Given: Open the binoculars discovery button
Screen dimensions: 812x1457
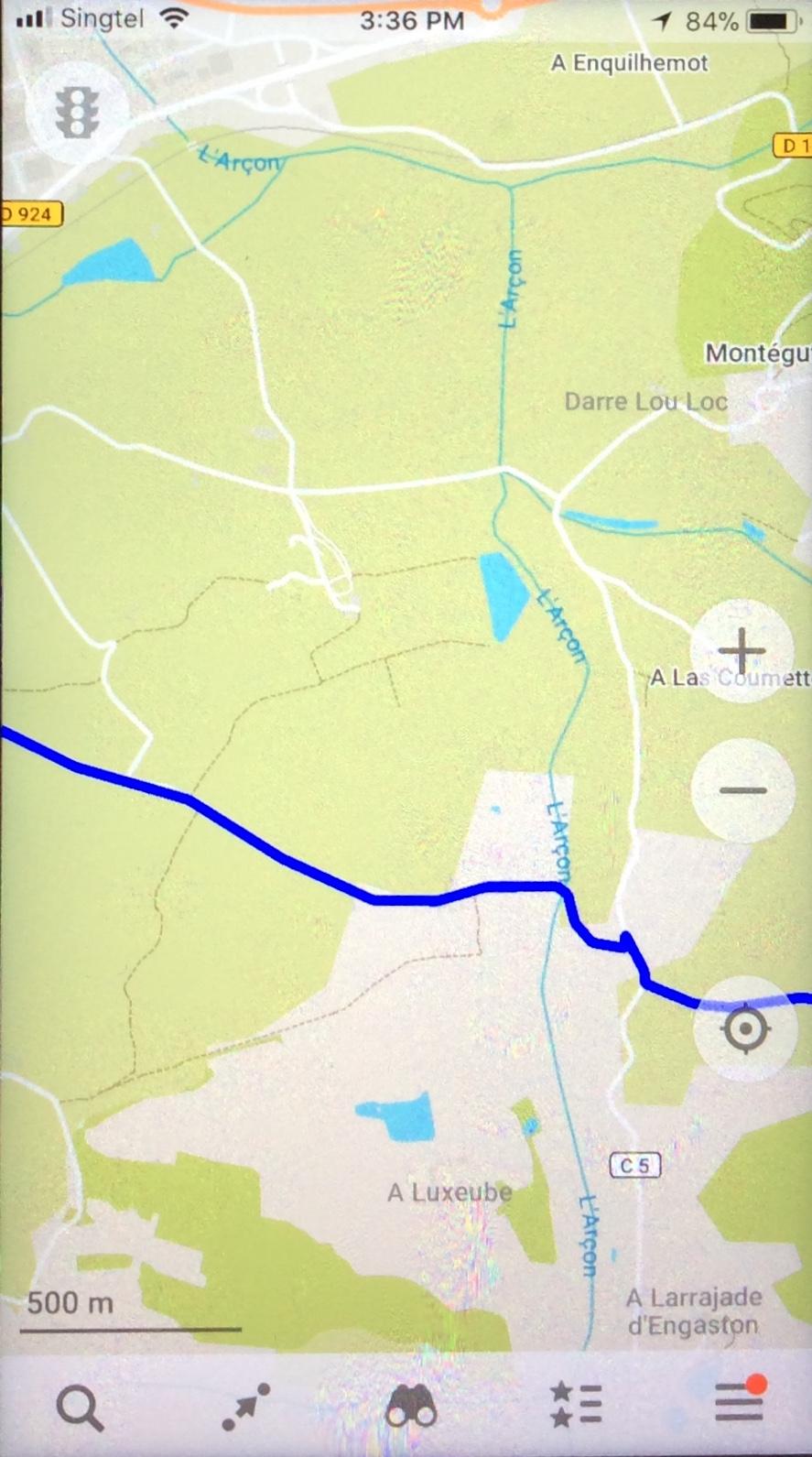Looking at the screenshot, I should click(411, 1407).
